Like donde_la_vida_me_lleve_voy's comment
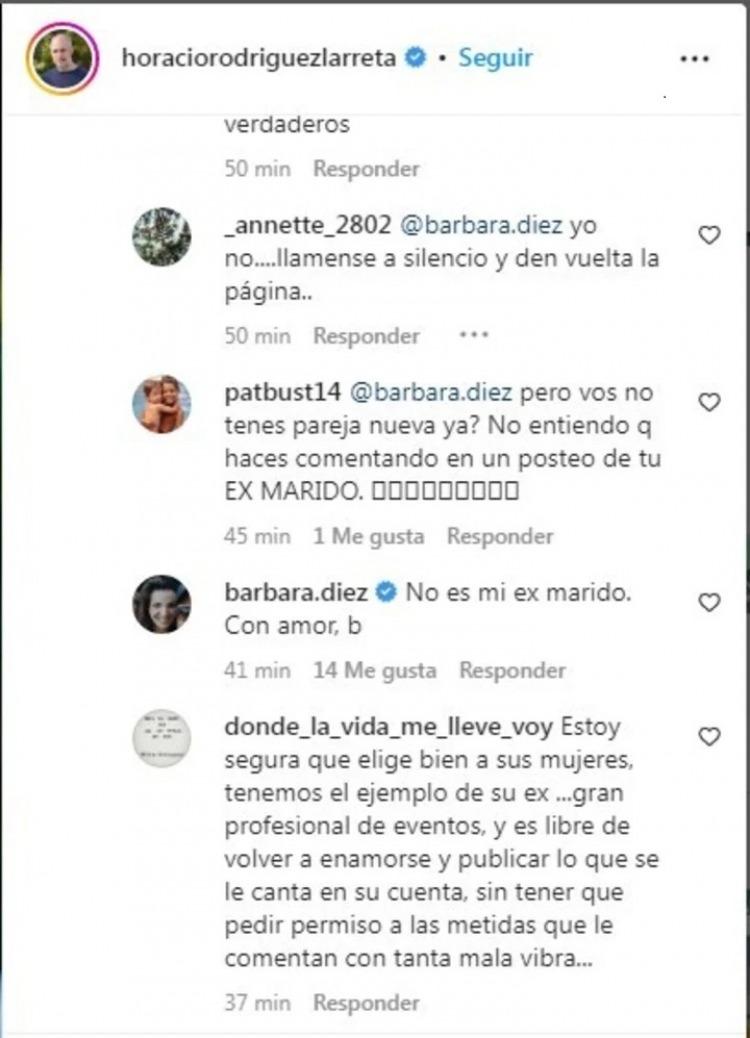 pos(708,737)
